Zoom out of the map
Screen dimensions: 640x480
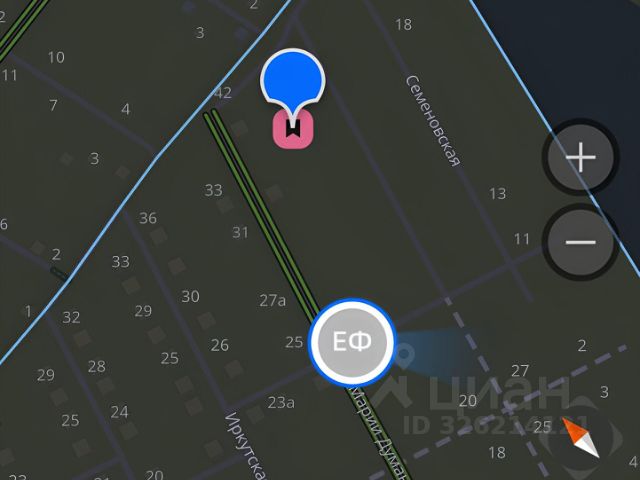click(x=580, y=242)
